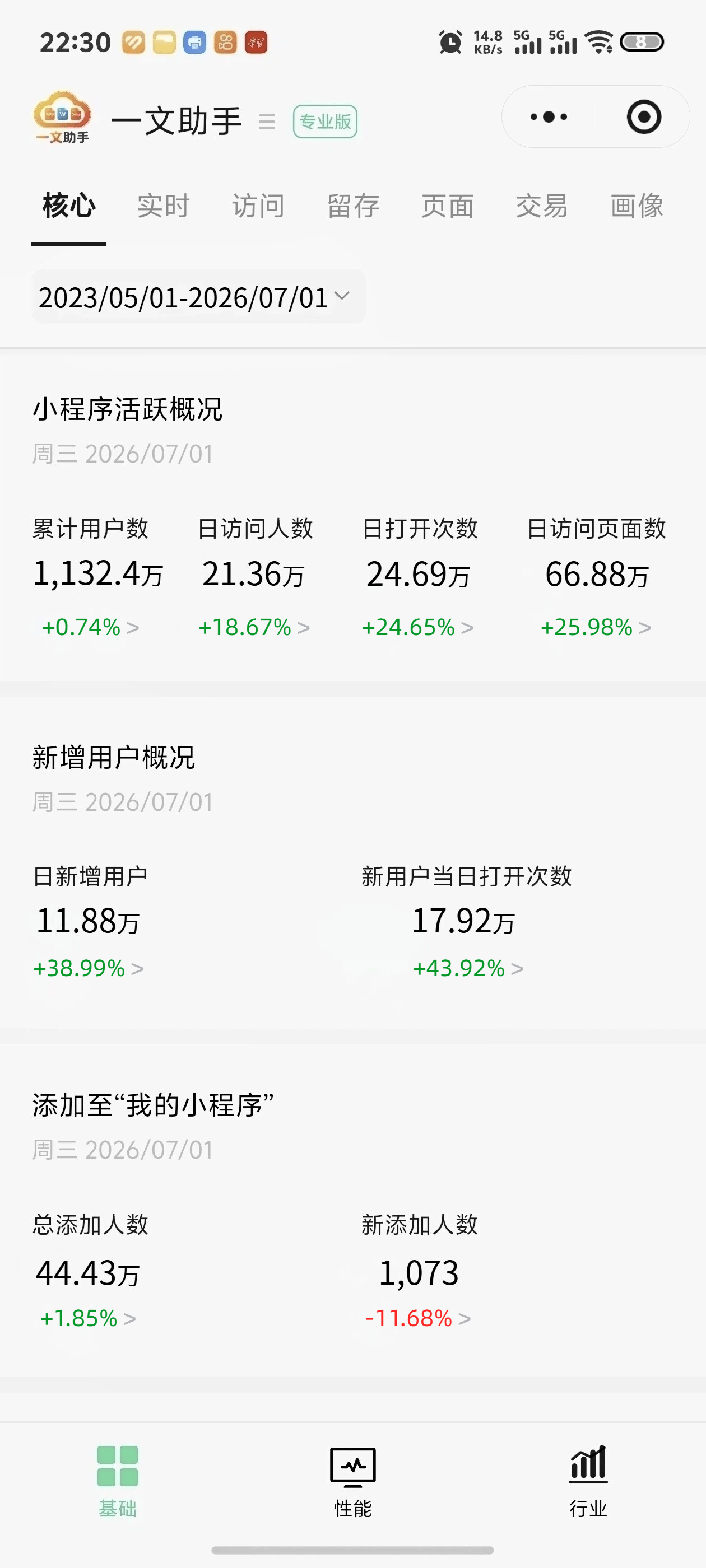The image size is (706, 1568).
Task: Open the +0.74% trend for 累计用户数
Action: point(90,627)
